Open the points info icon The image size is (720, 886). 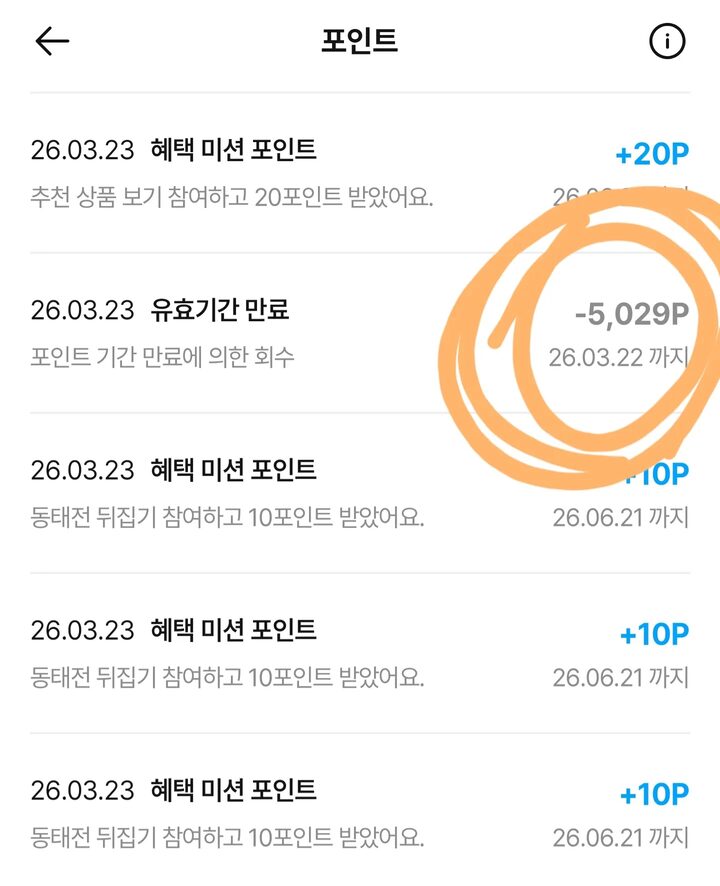pos(667,41)
